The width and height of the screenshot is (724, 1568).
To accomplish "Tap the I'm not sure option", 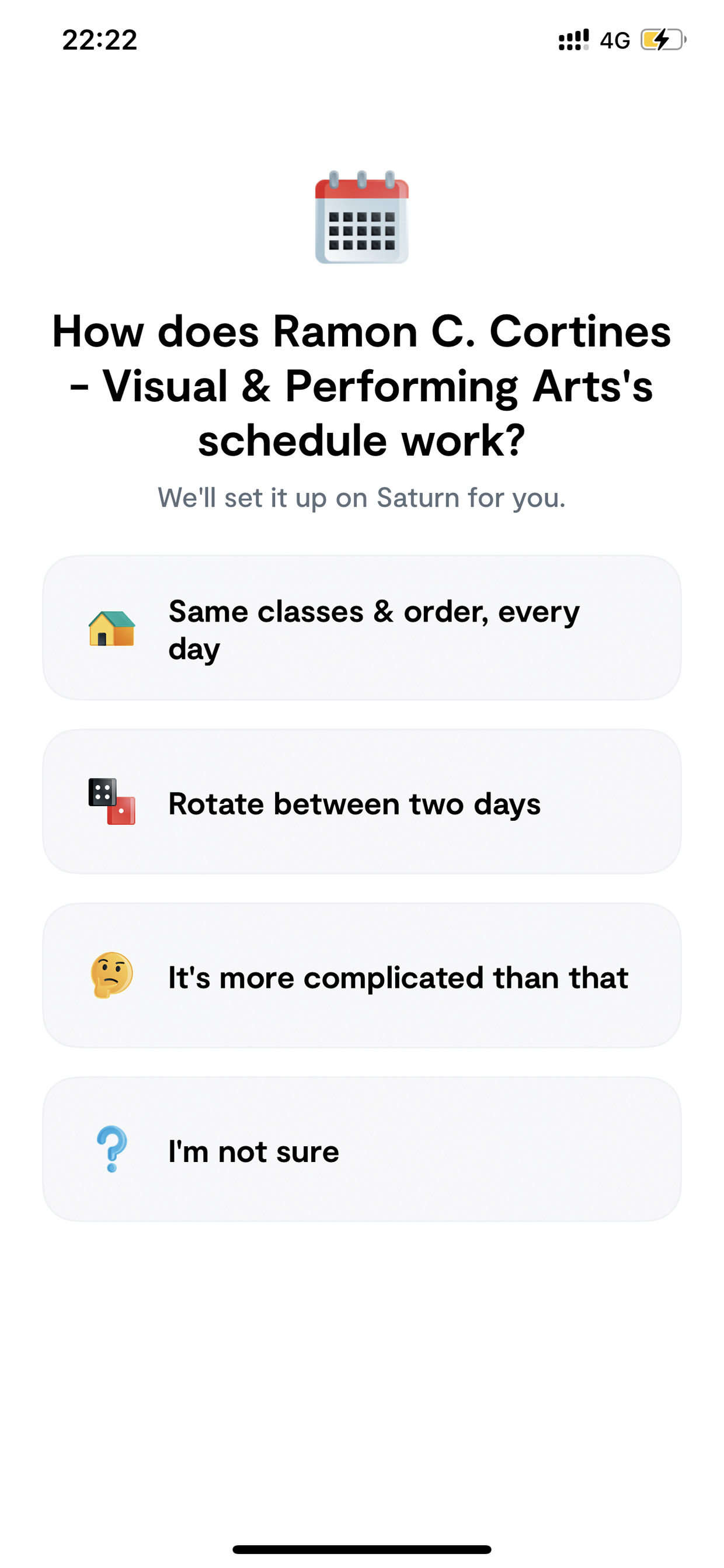I will pos(362,1149).
